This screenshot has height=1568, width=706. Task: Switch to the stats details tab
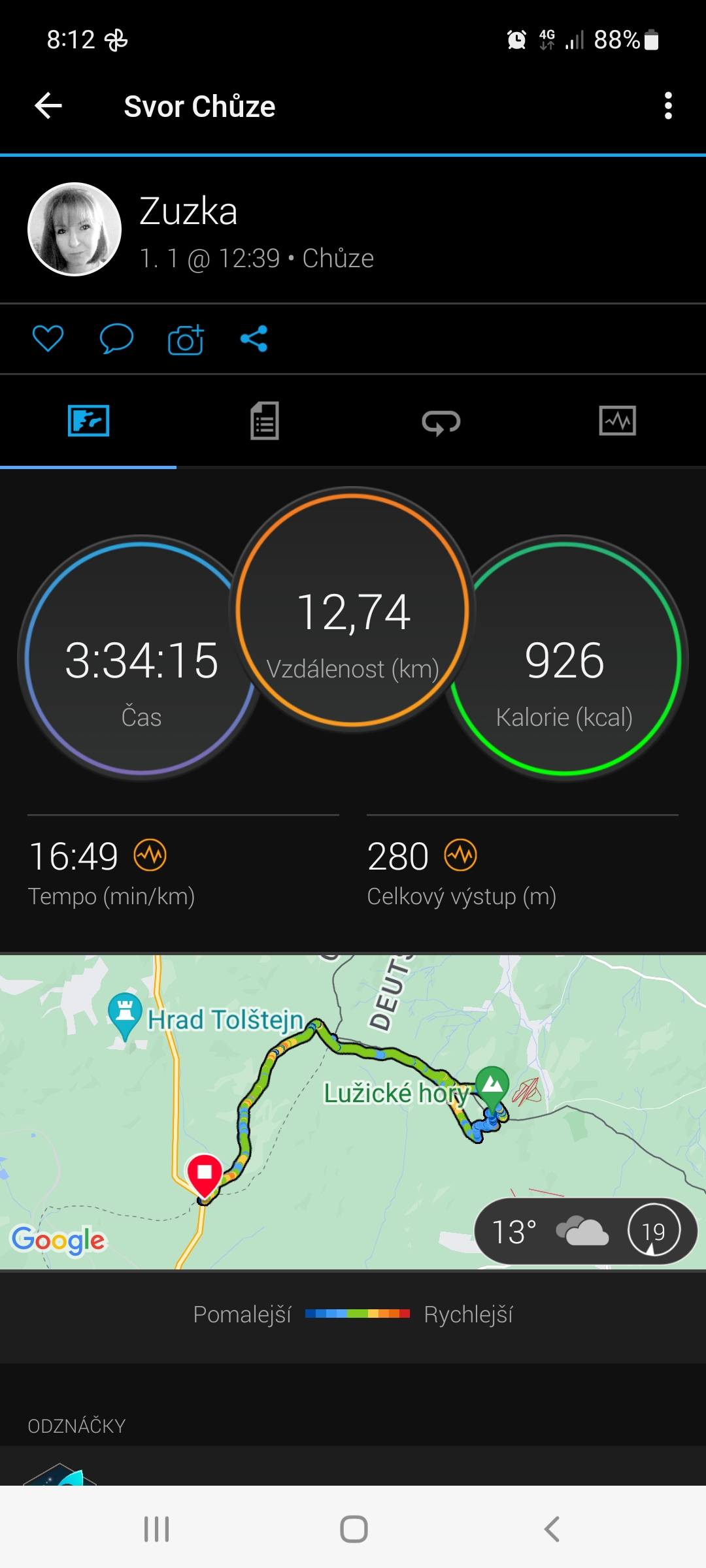pos(265,421)
